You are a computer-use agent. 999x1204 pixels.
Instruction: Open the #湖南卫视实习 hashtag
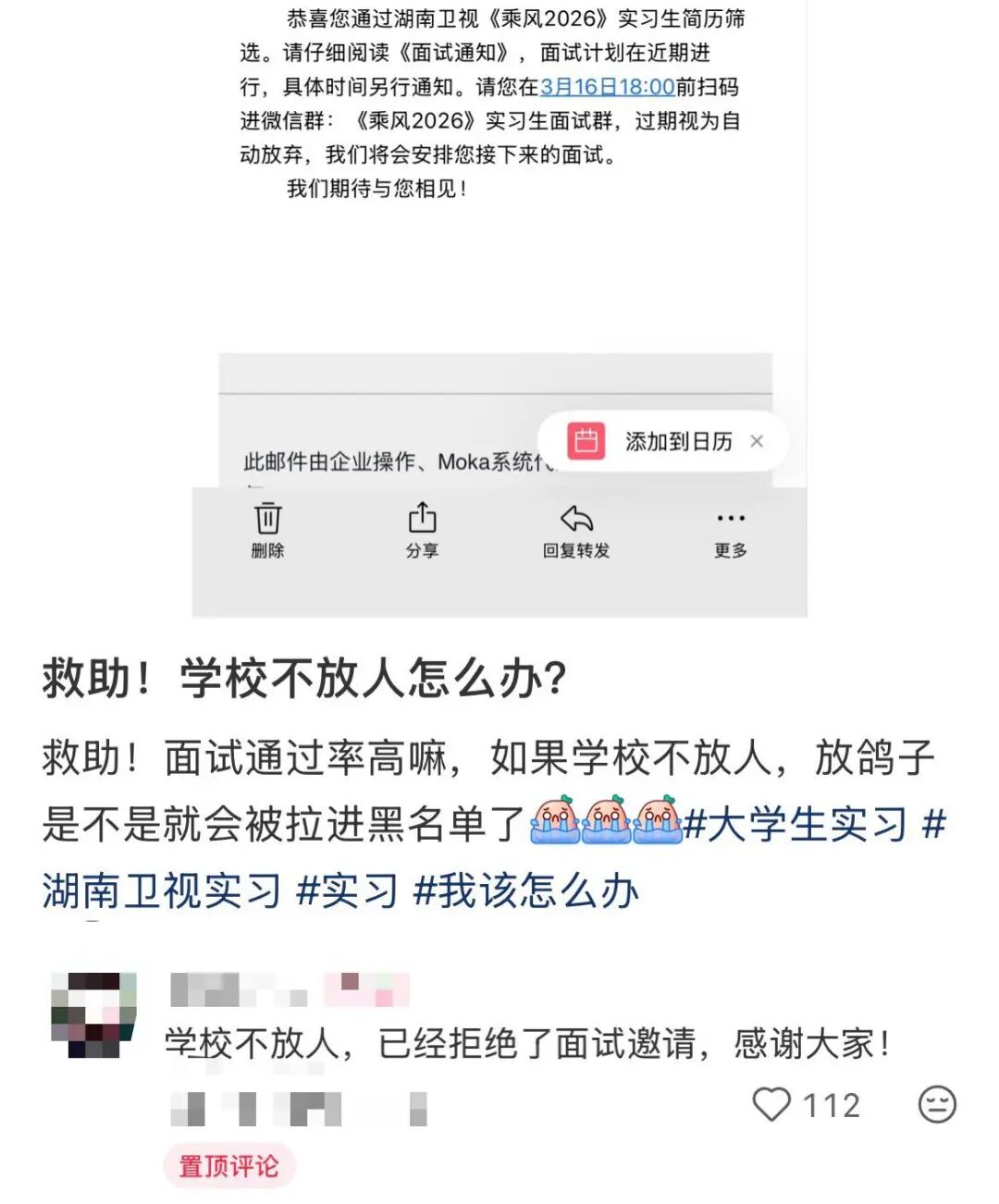coord(162,891)
